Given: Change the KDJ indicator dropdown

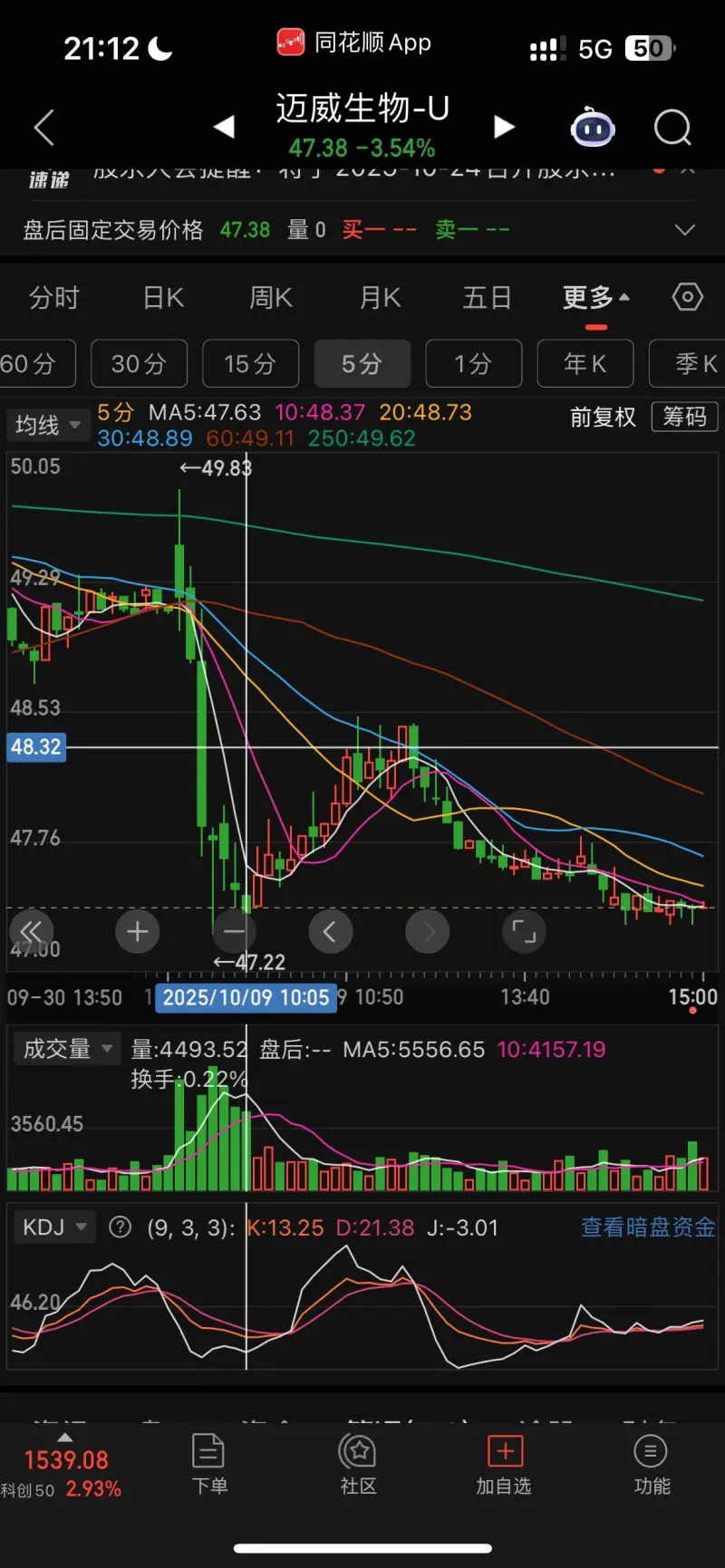Looking at the screenshot, I should (x=54, y=1227).
